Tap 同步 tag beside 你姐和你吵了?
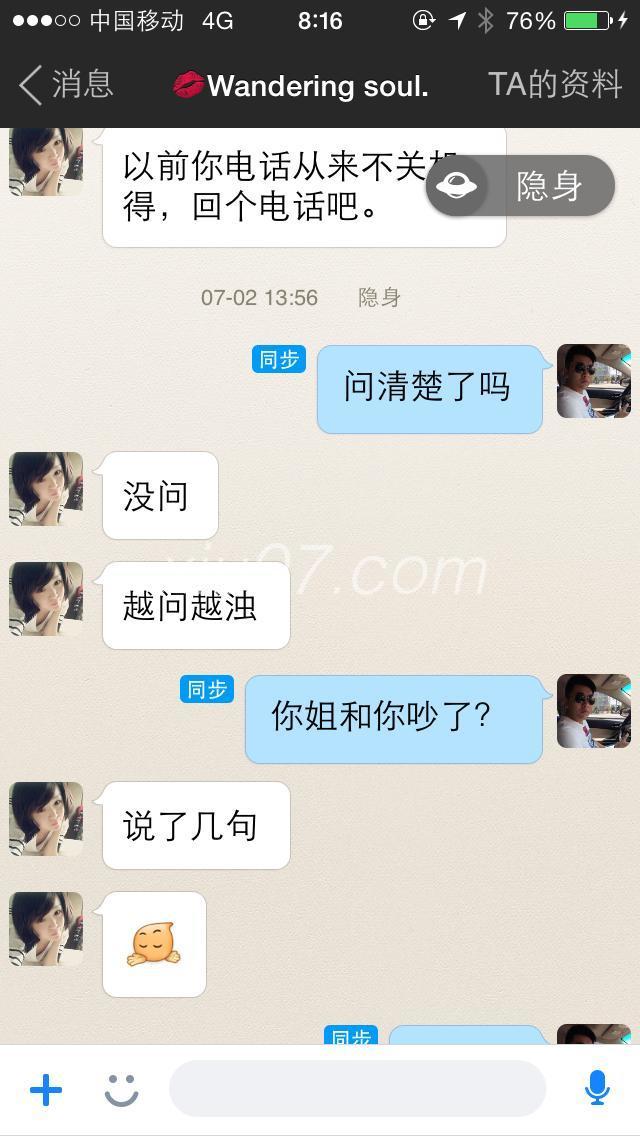This screenshot has width=640, height=1136. point(207,689)
